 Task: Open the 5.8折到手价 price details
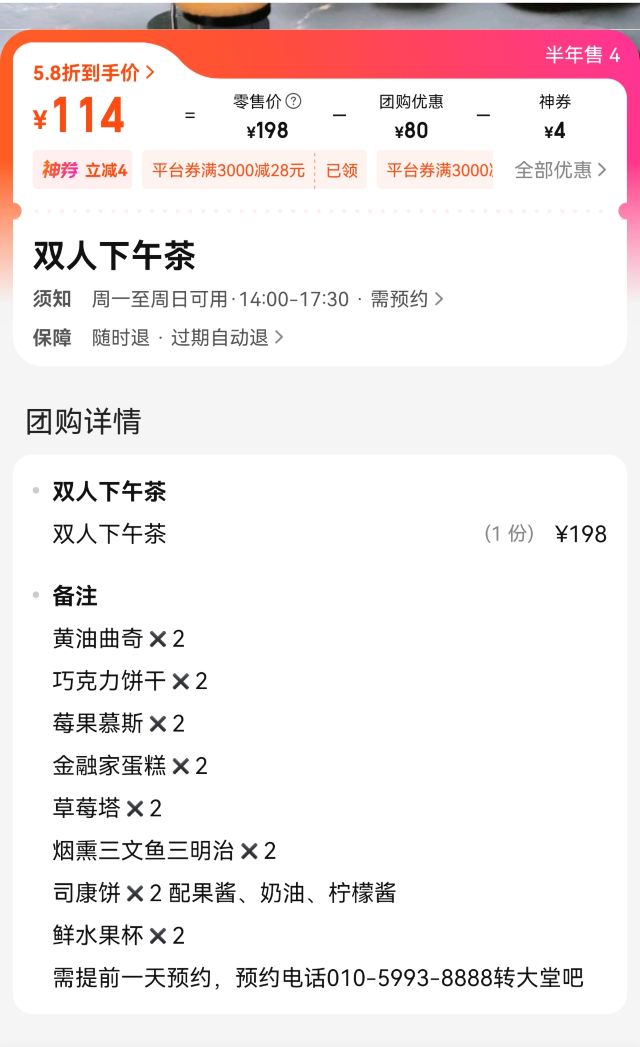pyautogui.click(x=94, y=73)
